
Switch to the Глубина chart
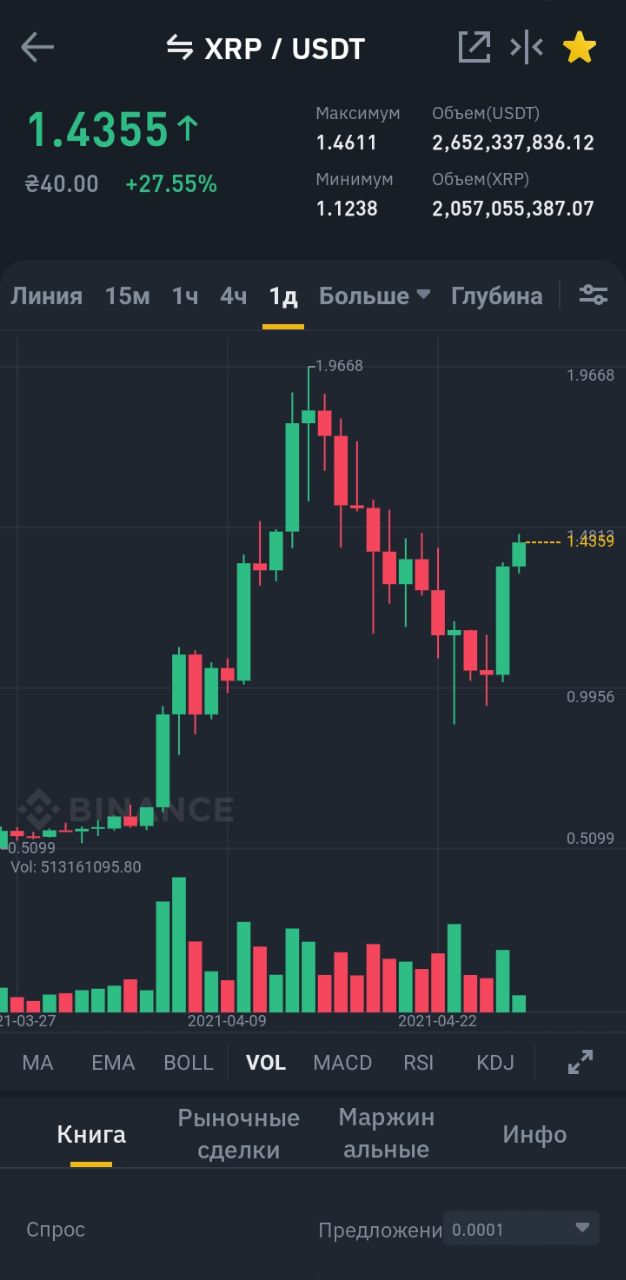pyautogui.click(x=497, y=296)
